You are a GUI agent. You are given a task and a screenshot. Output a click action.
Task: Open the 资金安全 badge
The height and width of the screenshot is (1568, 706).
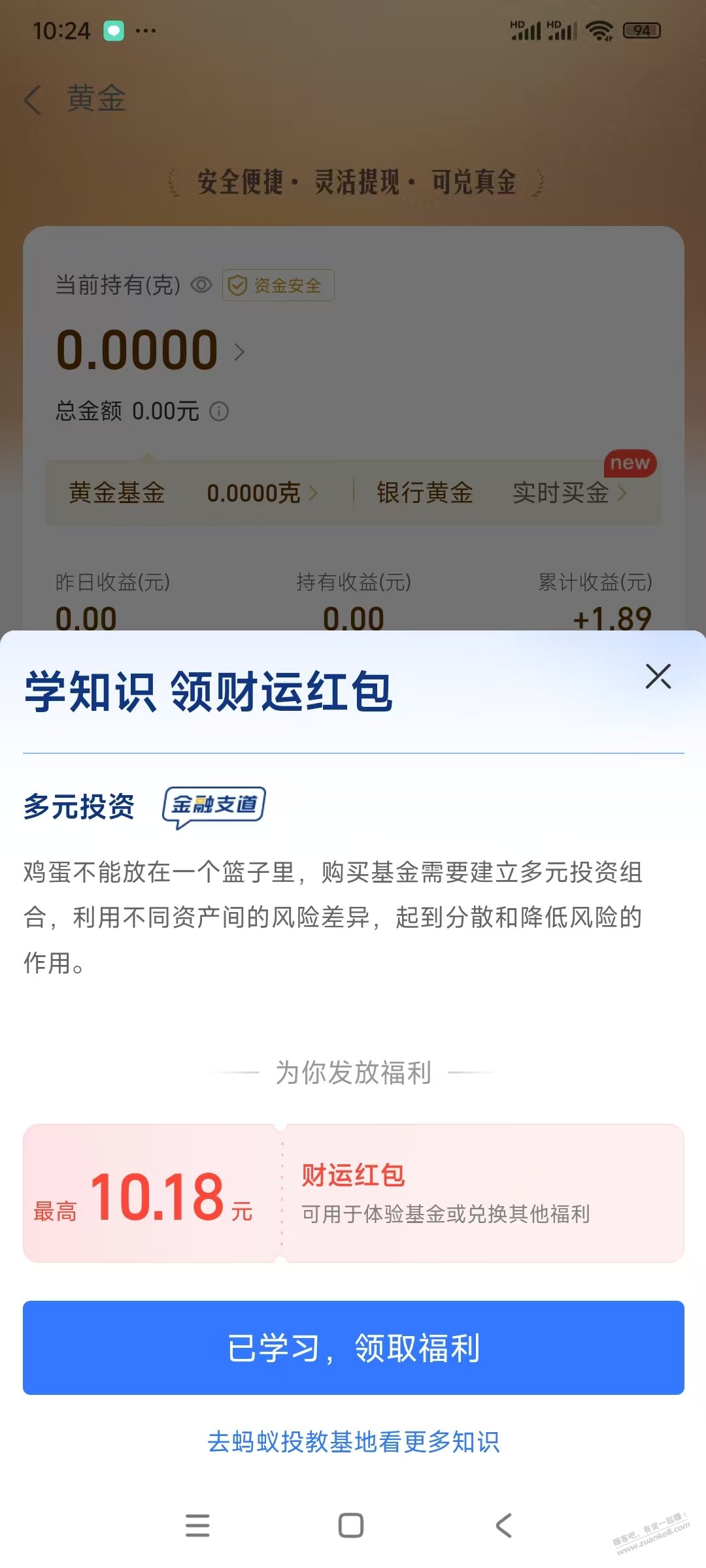click(278, 286)
